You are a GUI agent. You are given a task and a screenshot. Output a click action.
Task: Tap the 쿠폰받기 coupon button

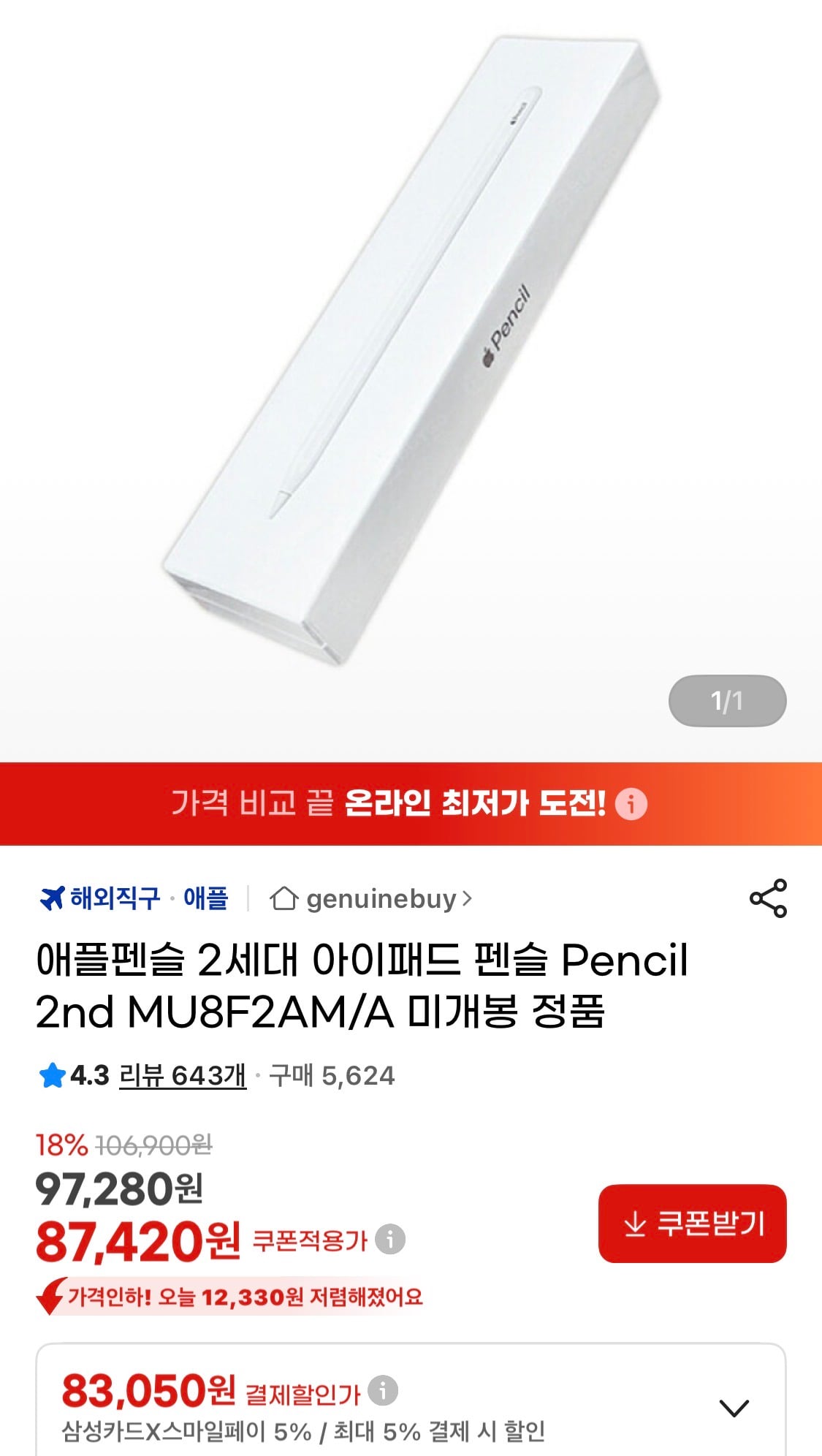(x=692, y=1224)
